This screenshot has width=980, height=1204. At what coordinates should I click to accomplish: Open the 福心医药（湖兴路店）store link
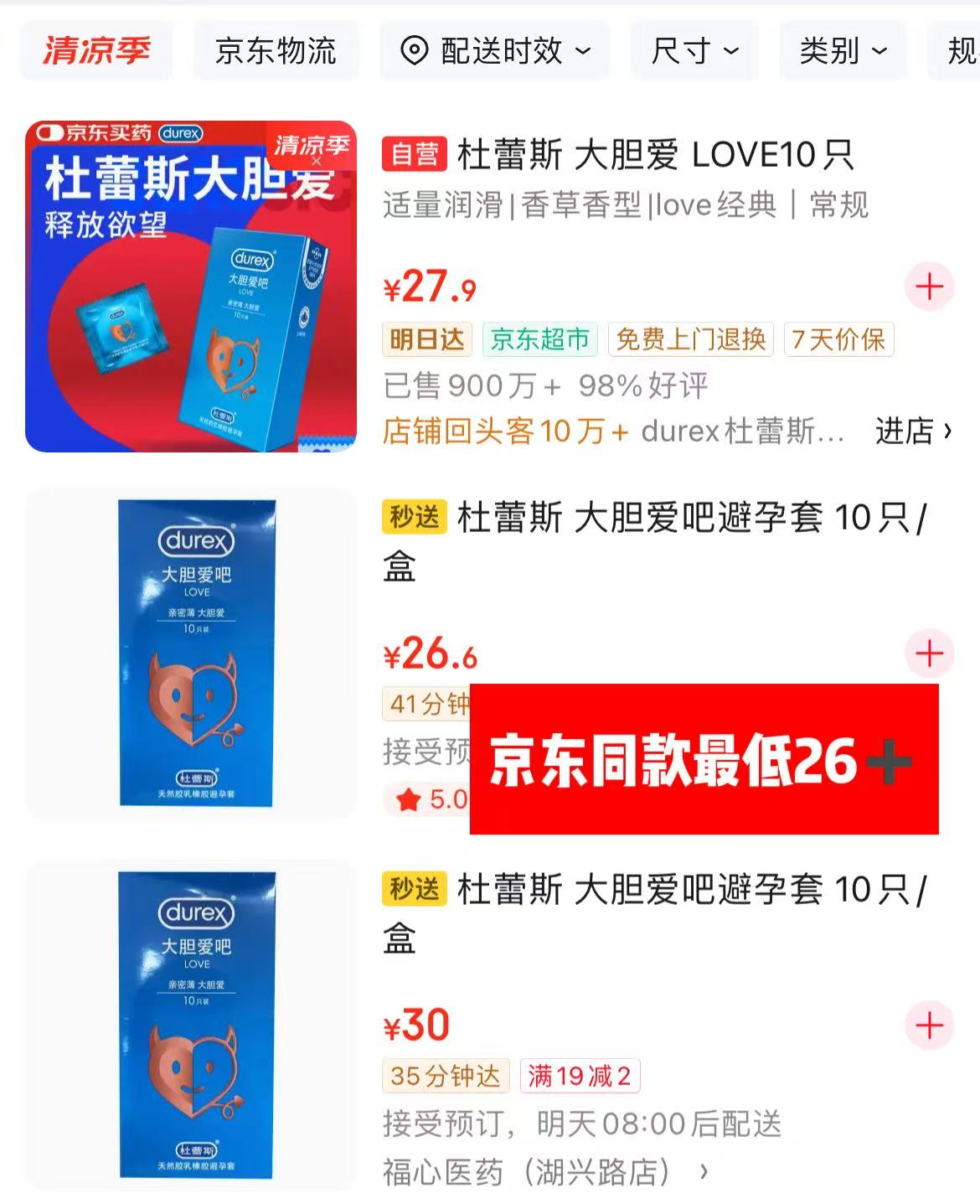pos(544,1171)
